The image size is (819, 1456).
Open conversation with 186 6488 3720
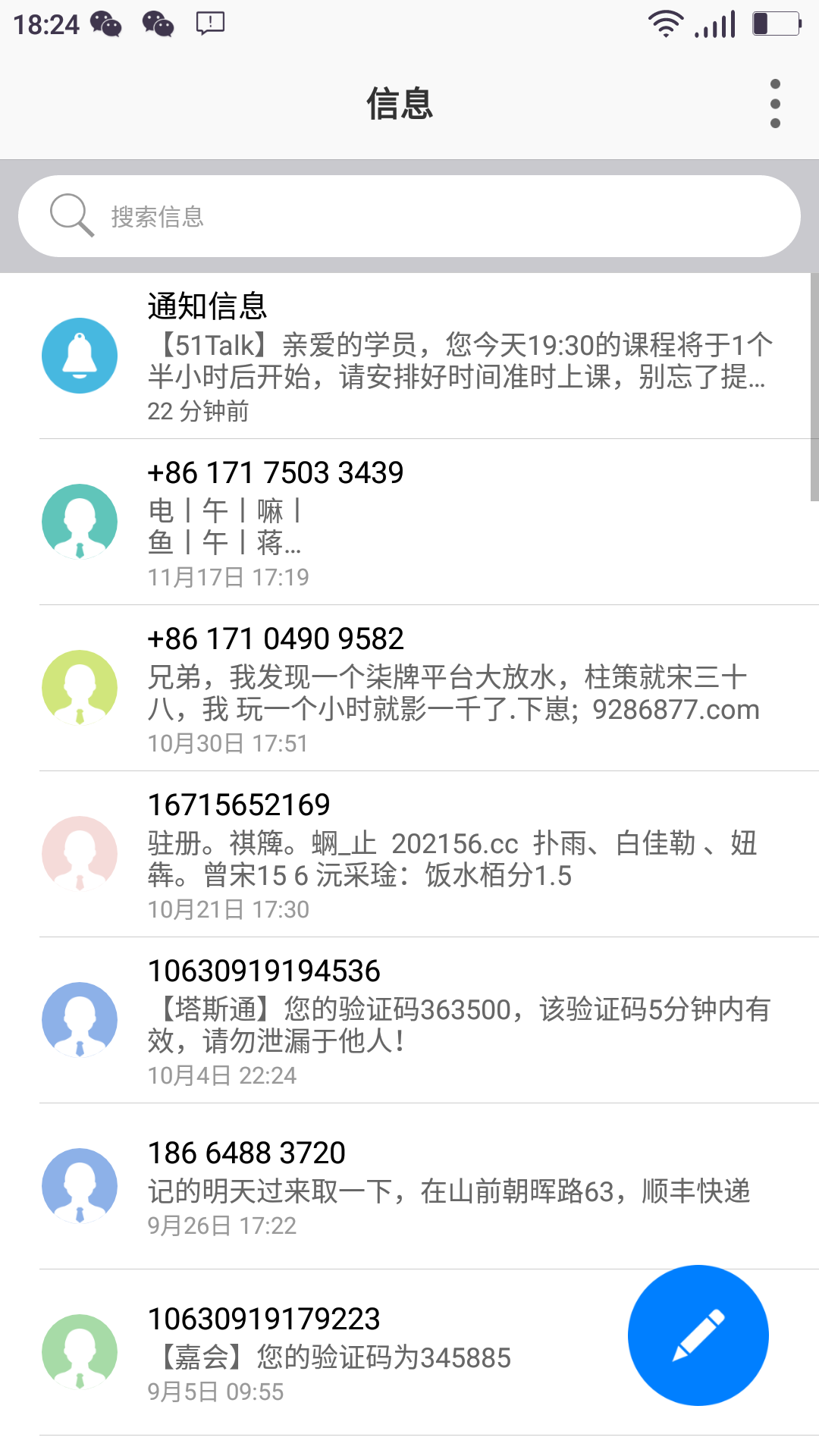pyautogui.click(x=455, y=1188)
